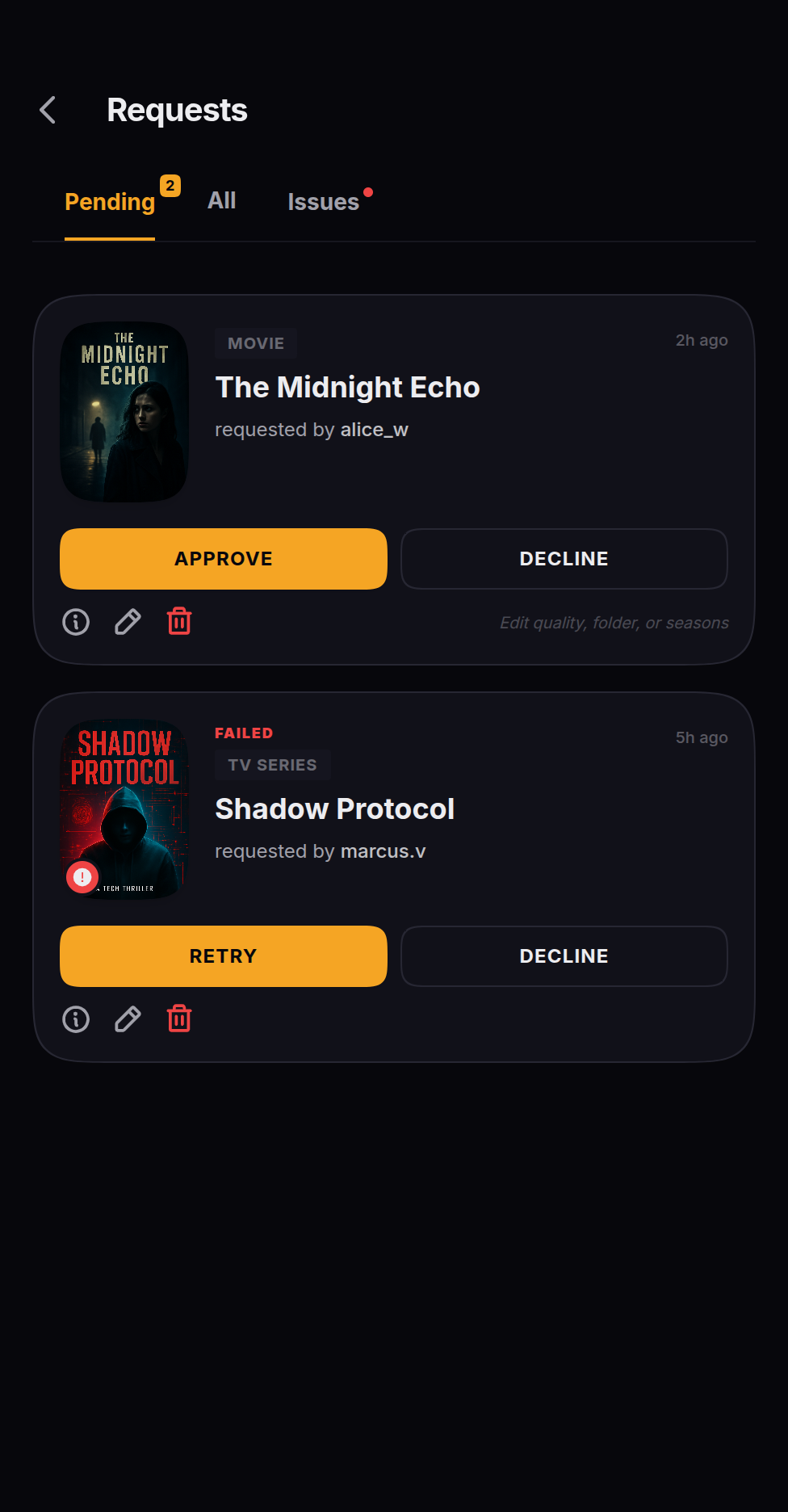
Task: Open The Midnight Echo poster
Action: coord(124,412)
